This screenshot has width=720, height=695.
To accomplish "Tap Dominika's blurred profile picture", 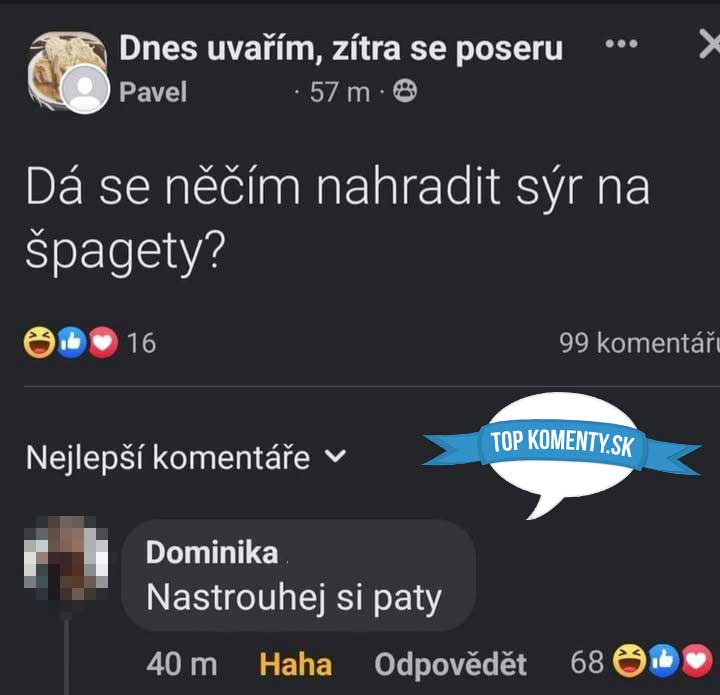I will pyautogui.click(x=66, y=558).
